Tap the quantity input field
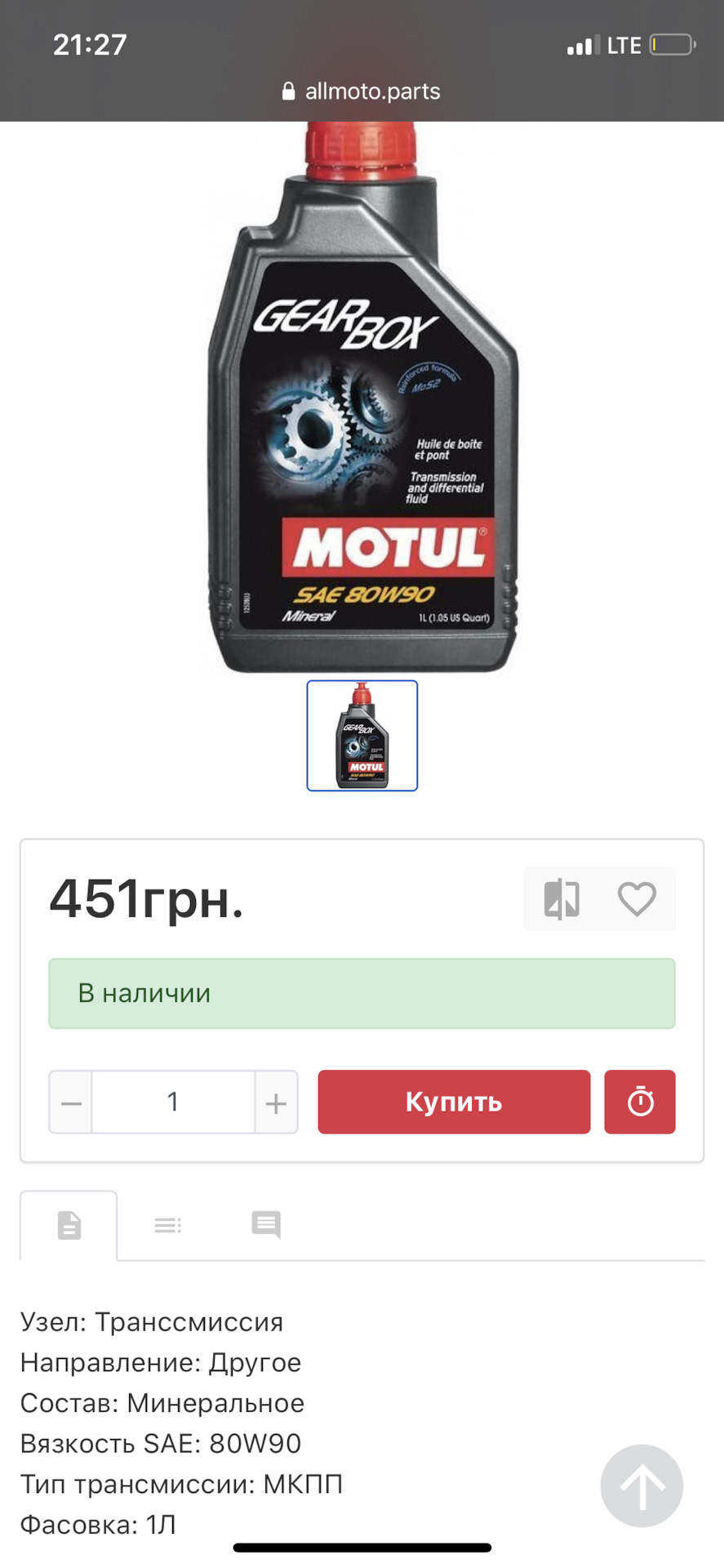 click(x=173, y=1102)
